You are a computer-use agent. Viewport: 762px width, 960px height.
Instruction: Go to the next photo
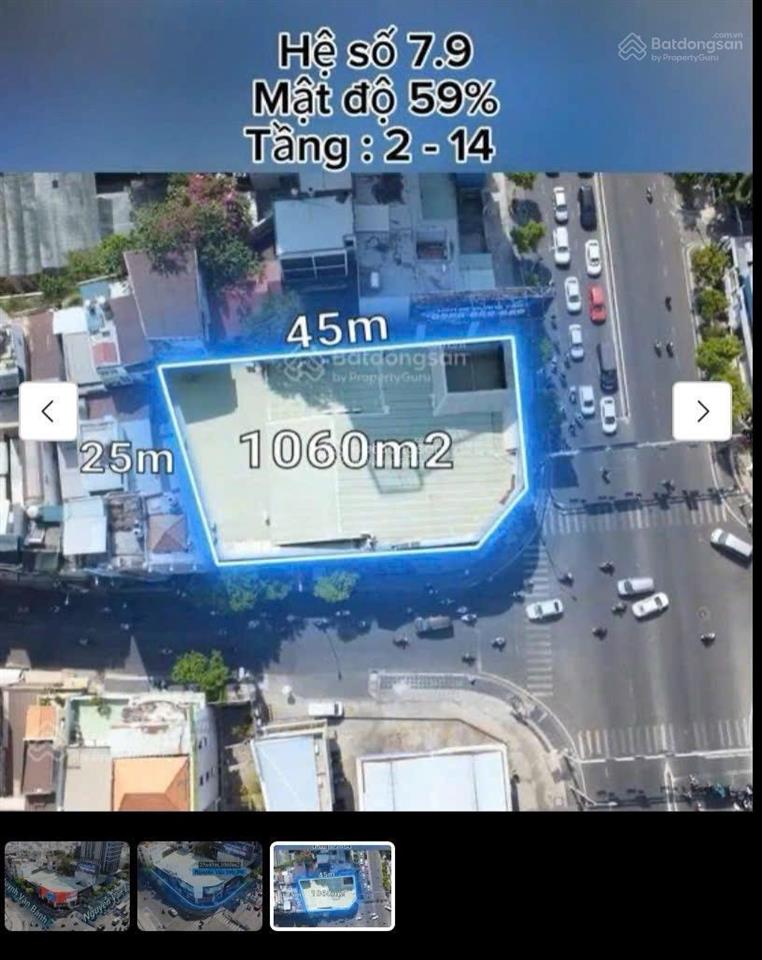point(702,411)
